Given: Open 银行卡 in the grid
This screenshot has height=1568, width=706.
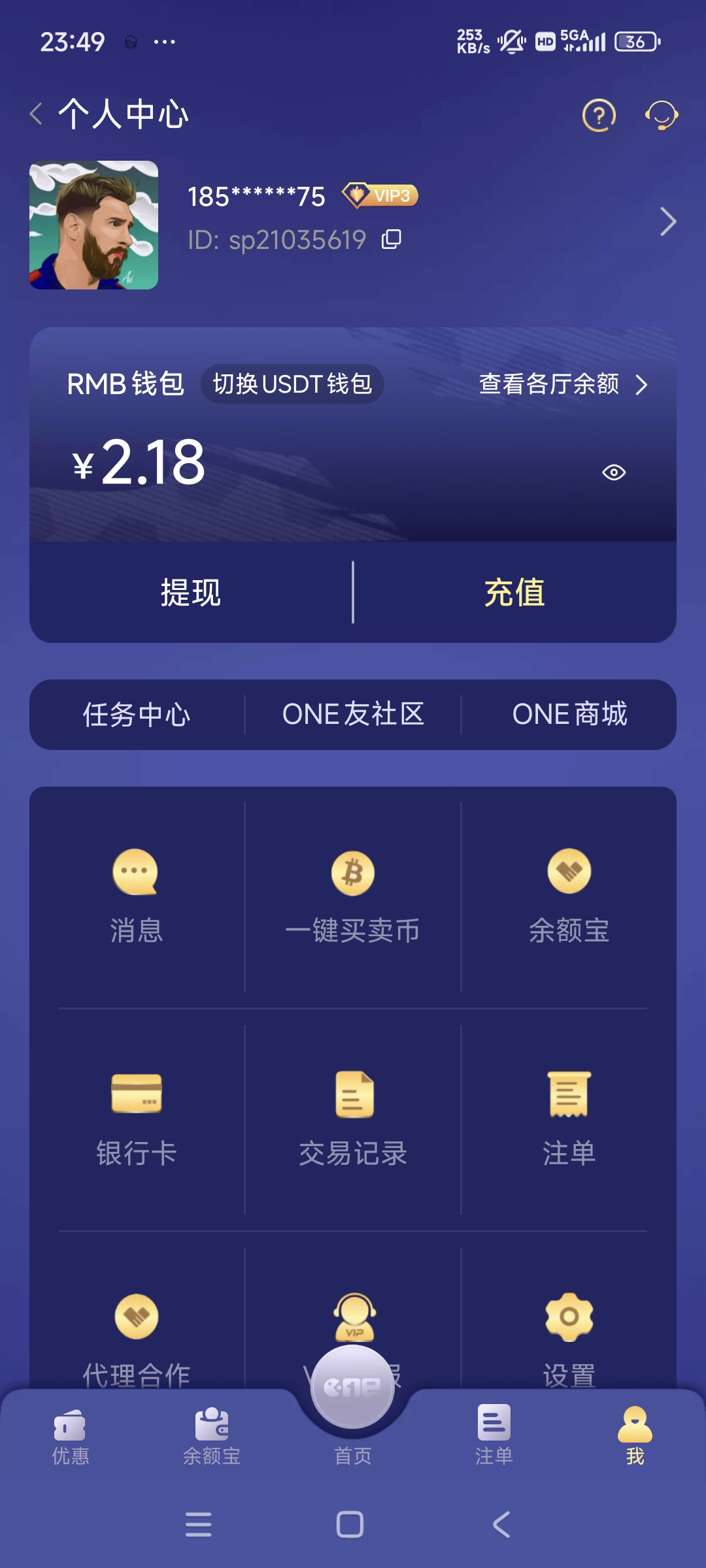Looking at the screenshot, I should (x=137, y=1120).
